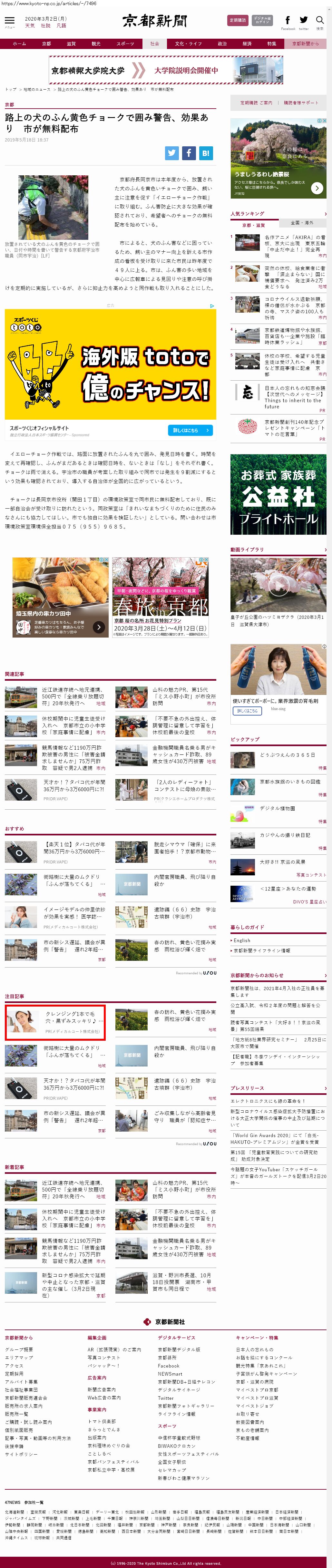Go to the 経済 navigation tab
332x1568 pixels.
pos(247,44)
